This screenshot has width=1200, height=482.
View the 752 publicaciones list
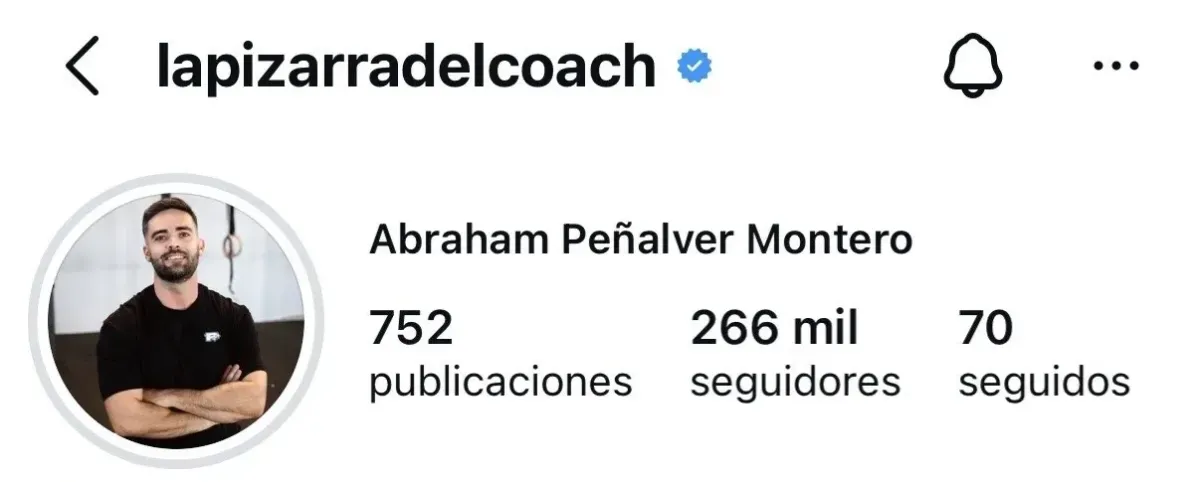pyautogui.click(x=500, y=353)
